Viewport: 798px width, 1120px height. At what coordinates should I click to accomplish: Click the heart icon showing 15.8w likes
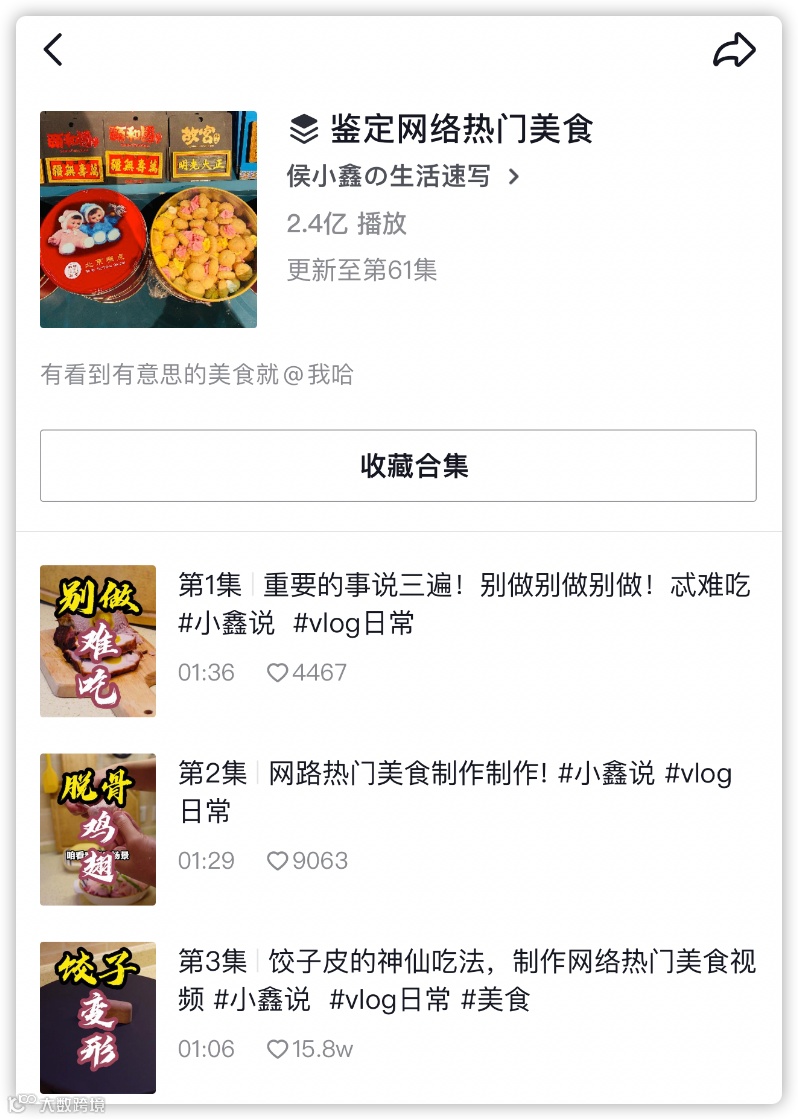click(277, 1048)
